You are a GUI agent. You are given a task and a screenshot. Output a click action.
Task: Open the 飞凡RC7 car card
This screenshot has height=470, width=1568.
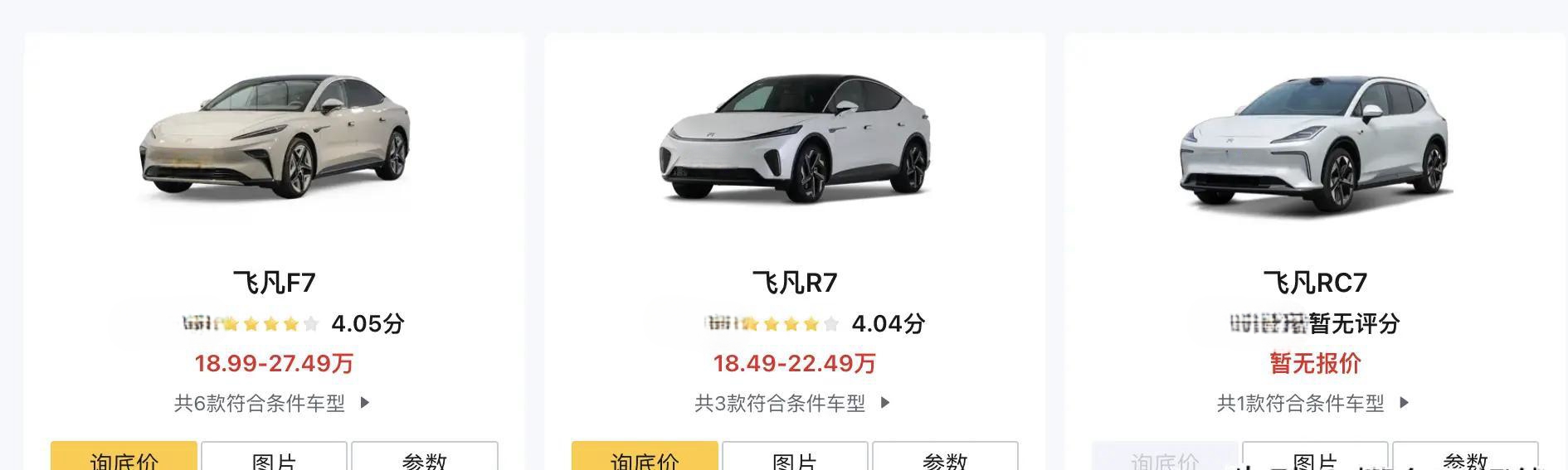pyautogui.click(x=1315, y=283)
